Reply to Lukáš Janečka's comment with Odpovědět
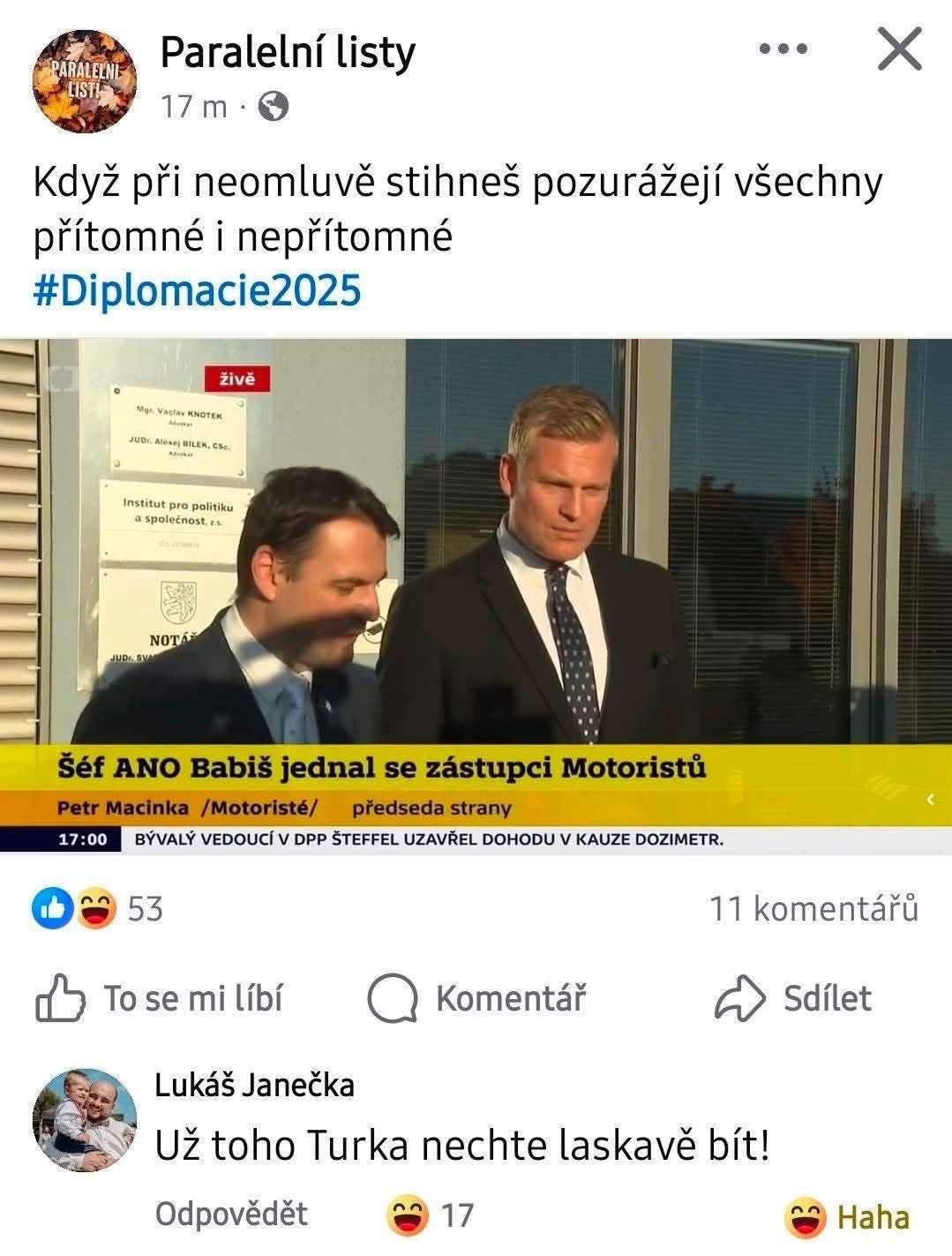This screenshot has width=952, height=1256. [x=231, y=1215]
